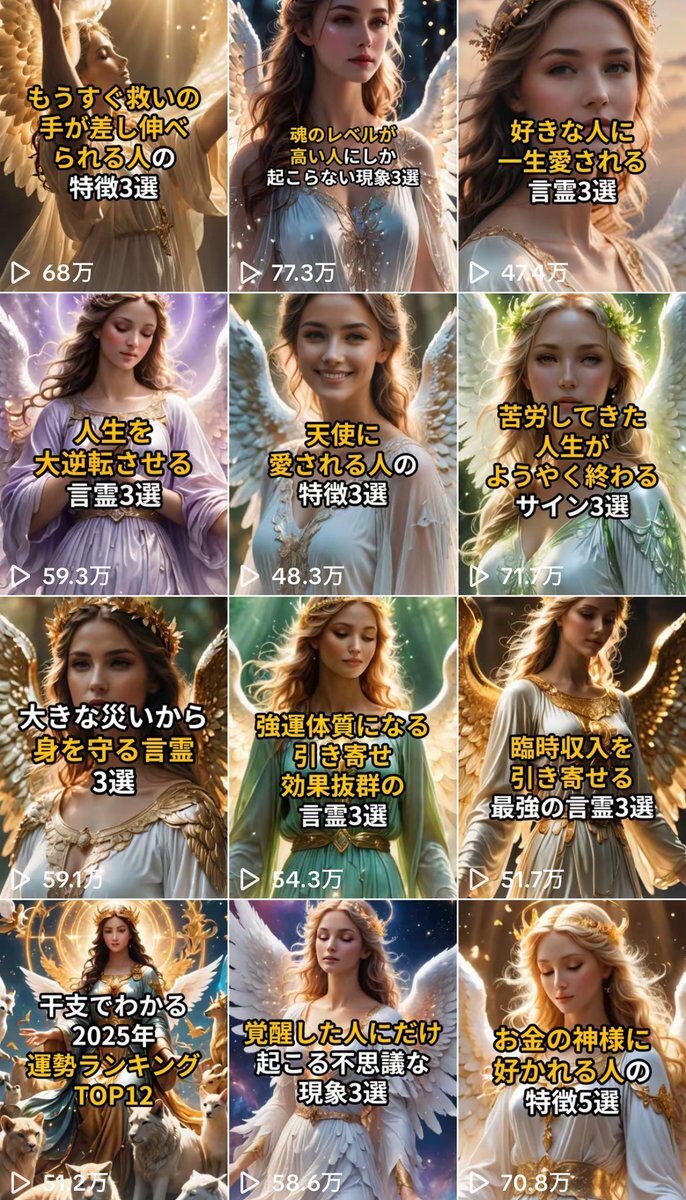This screenshot has height=1200, width=686.
Task: Play the video '臨時収入を引き寄せる最強の言霊3選'
Action: click(x=572, y=748)
